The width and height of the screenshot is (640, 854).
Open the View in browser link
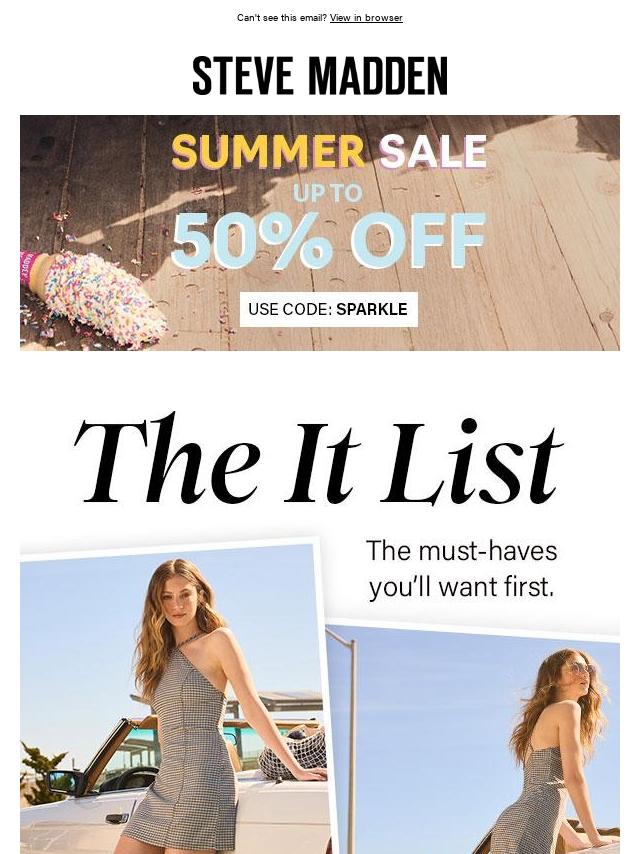pos(366,18)
